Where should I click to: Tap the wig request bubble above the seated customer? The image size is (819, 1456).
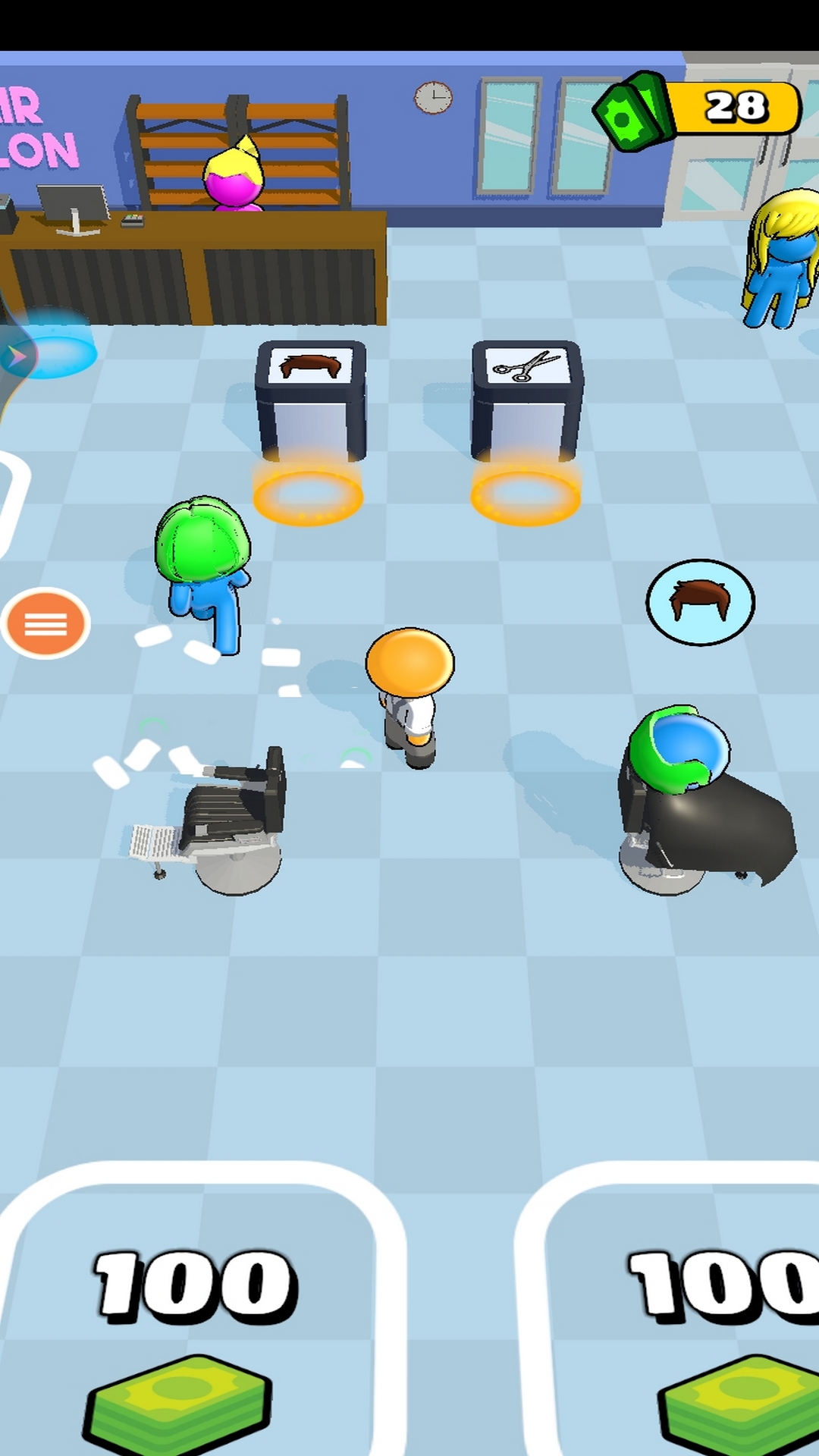click(x=699, y=602)
